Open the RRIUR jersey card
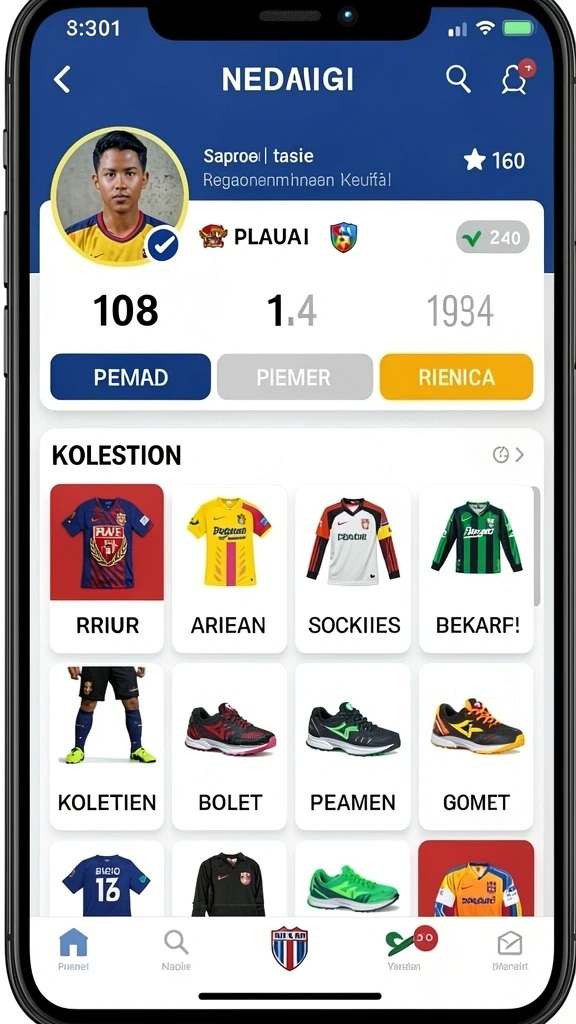The width and height of the screenshot is (576, 1024). [x=107, y=568]
